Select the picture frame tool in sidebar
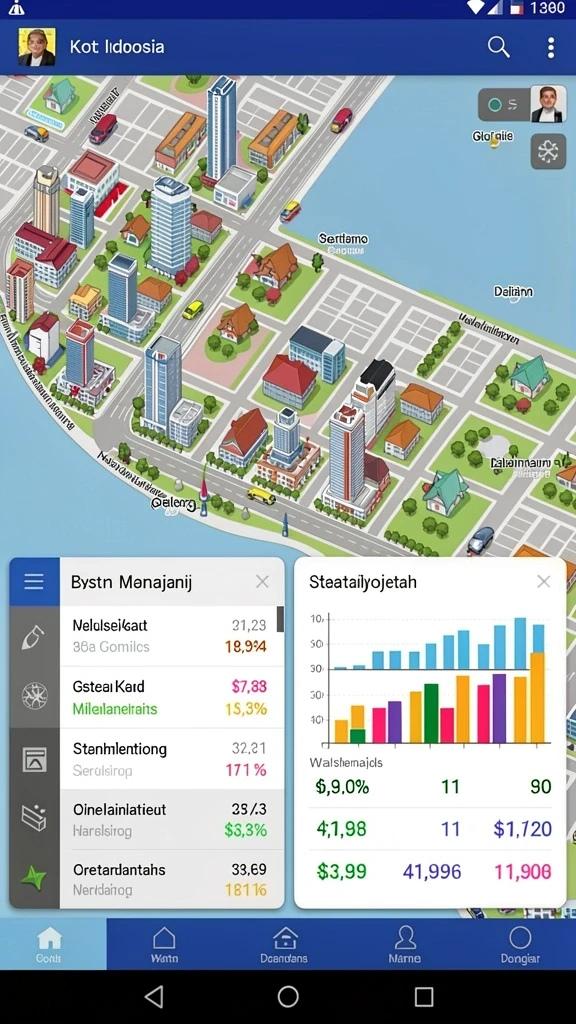The width and height of the screenshot is (576, 1024). tap(34, 759)
